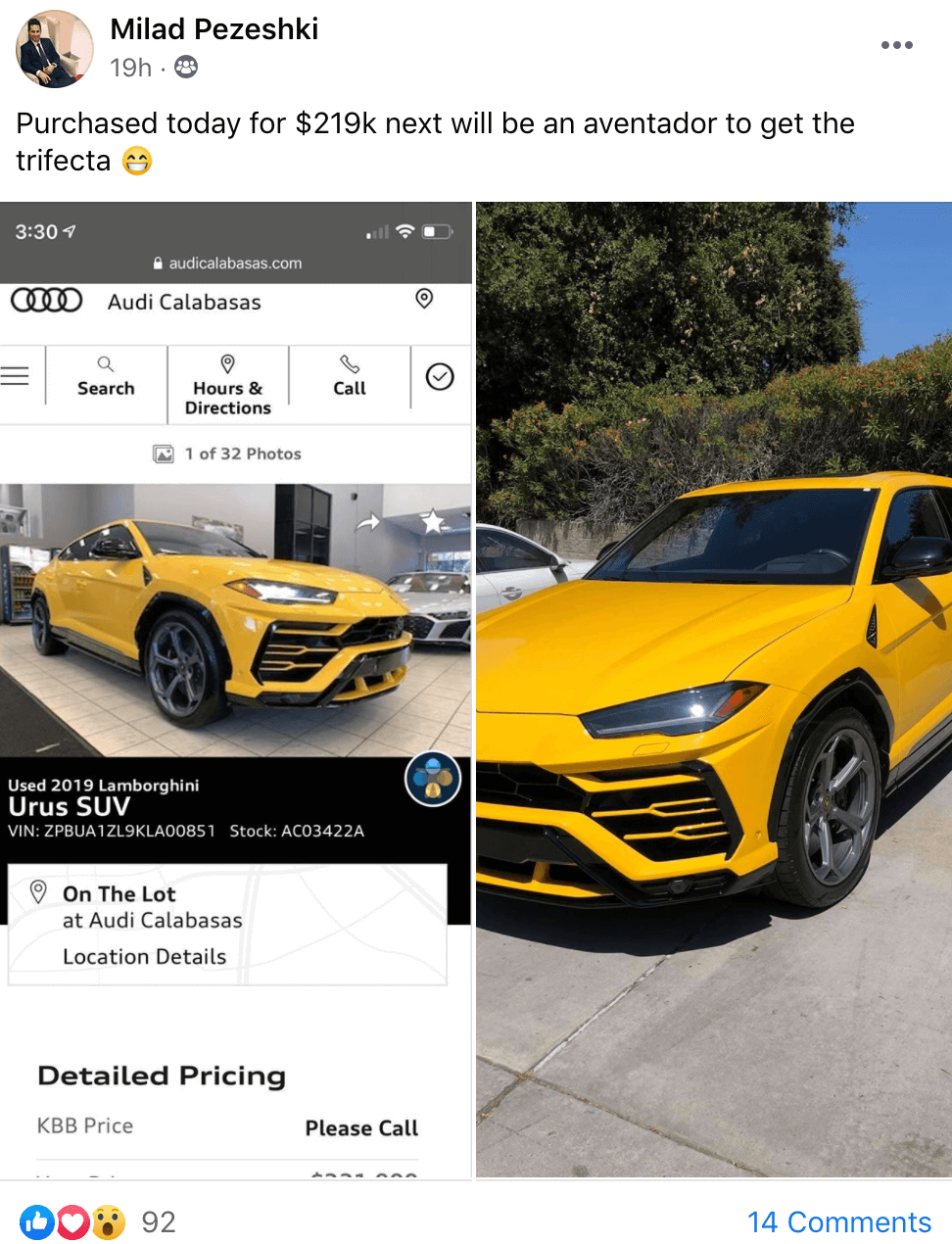This screenshot has height=1244, width=952.
Task: Tap the name Milad Pezeshki
Action: coord(214,29)
